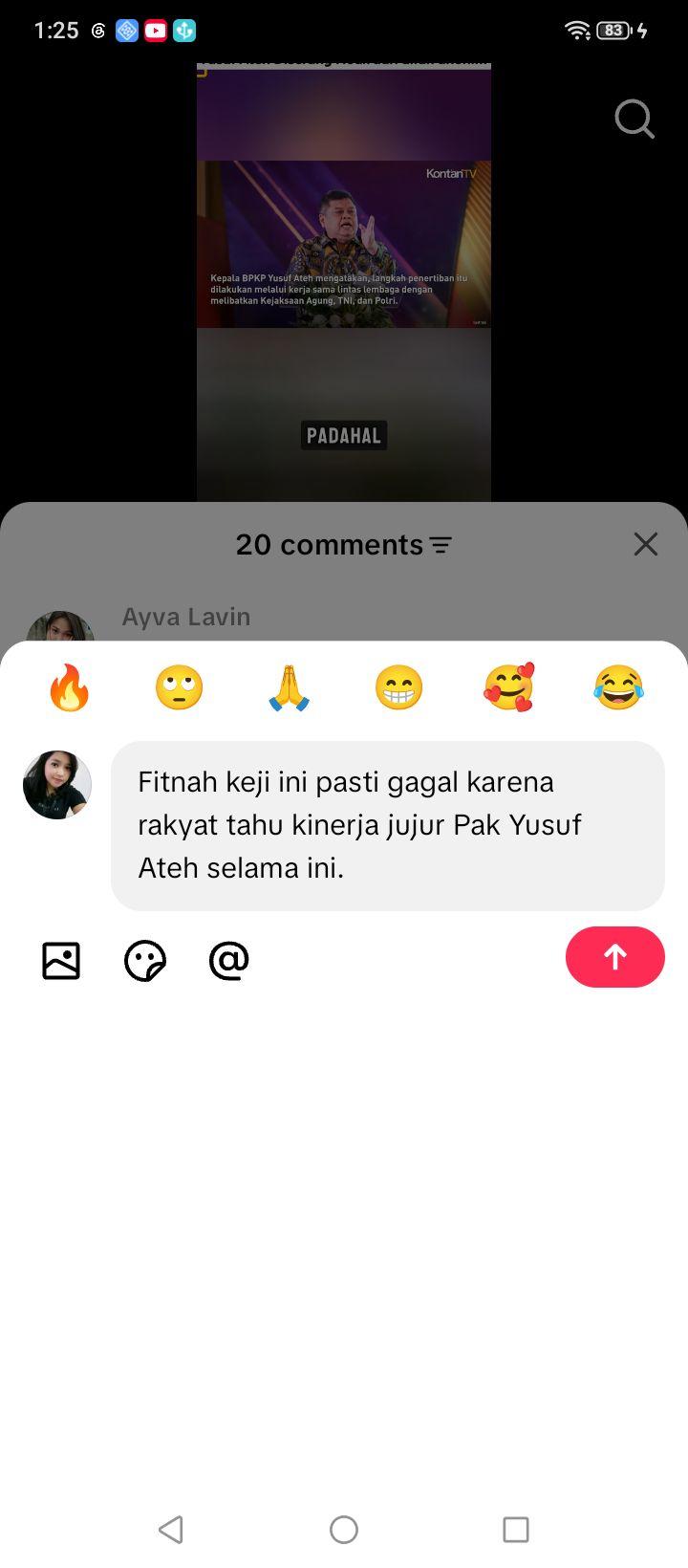Add the praying hands emoji
Image resolution: width=688 pixels, height=1568 pixels.
[289, 687]
